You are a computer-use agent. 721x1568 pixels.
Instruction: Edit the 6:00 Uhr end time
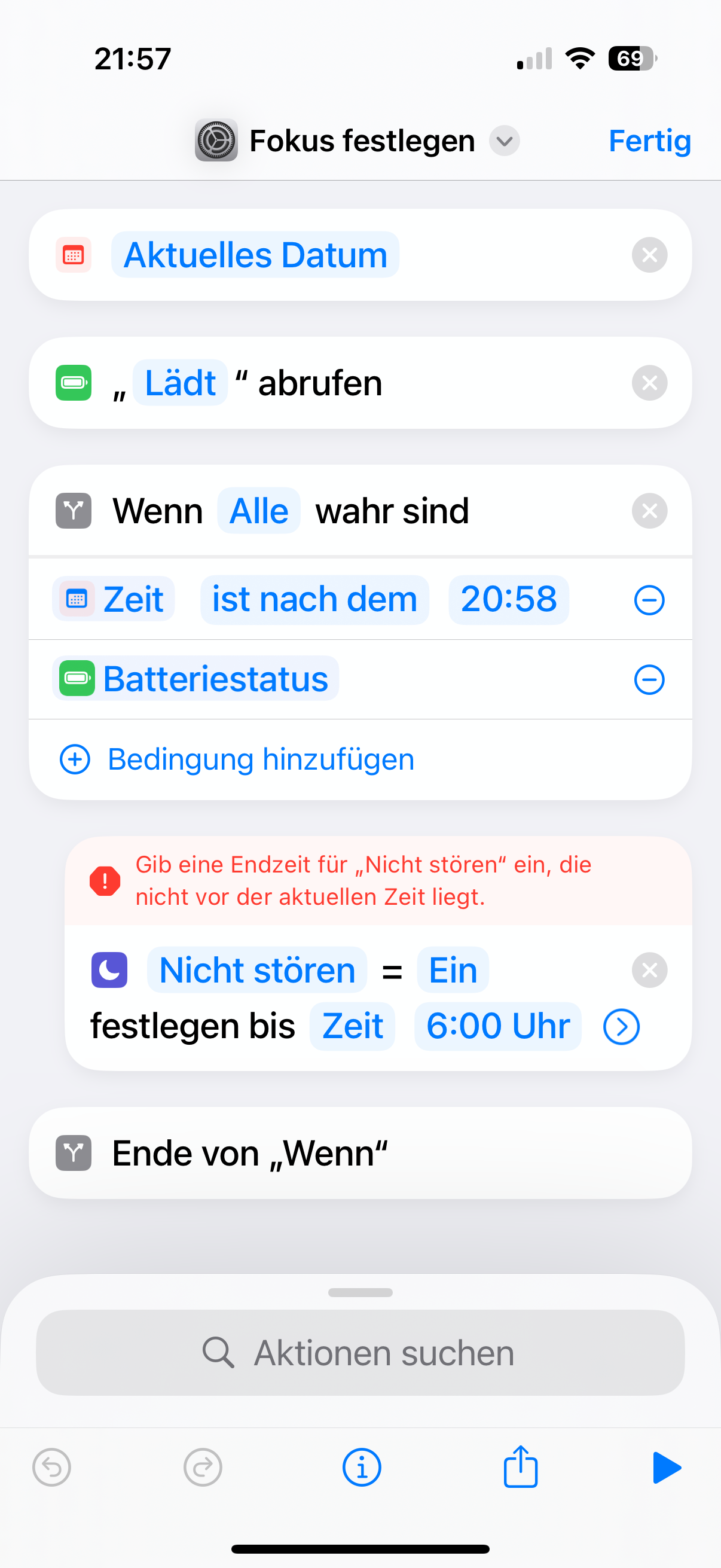pos(497,1026)
